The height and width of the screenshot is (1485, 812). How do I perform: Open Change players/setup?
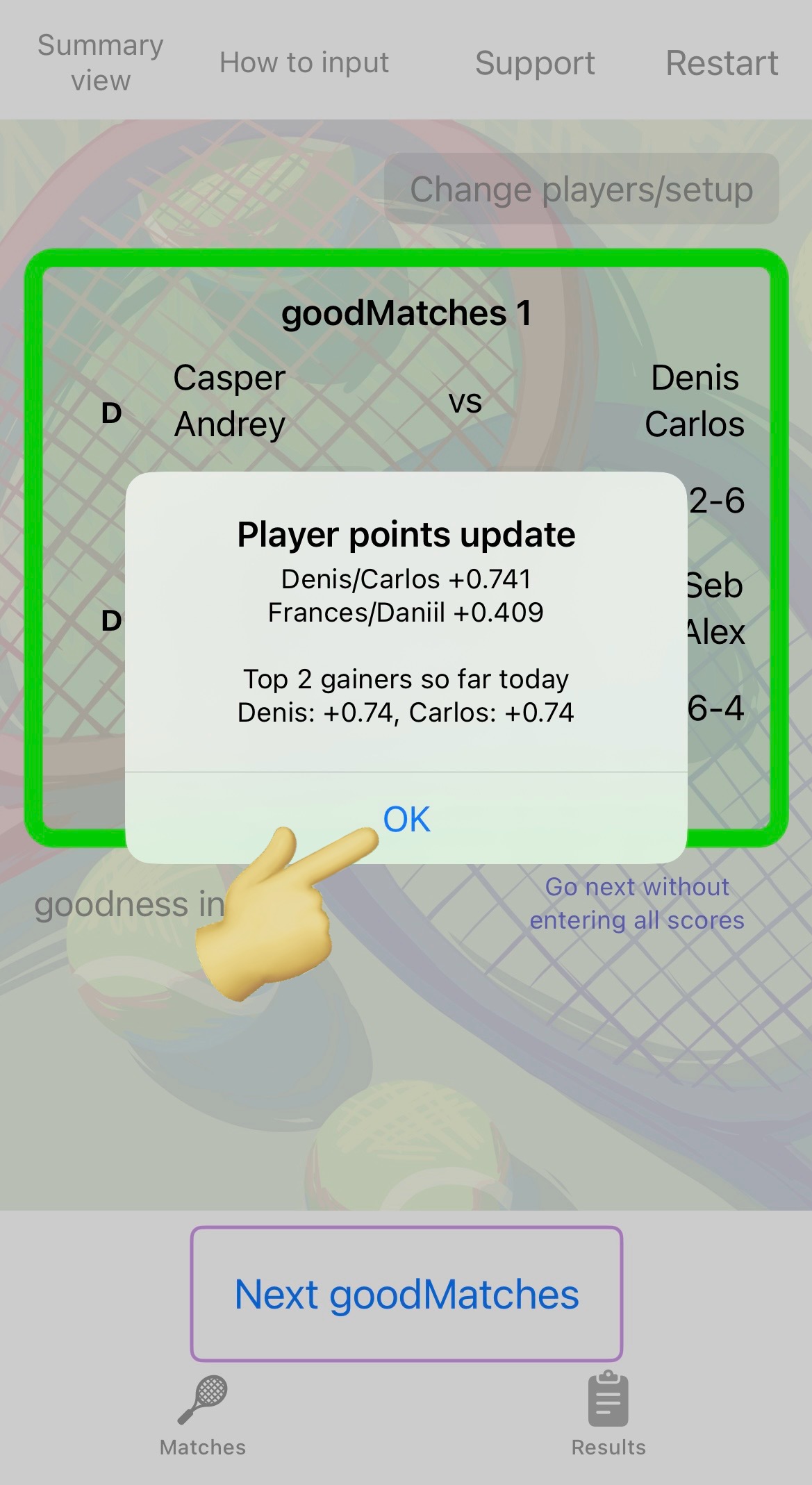(x=581, y=189)
